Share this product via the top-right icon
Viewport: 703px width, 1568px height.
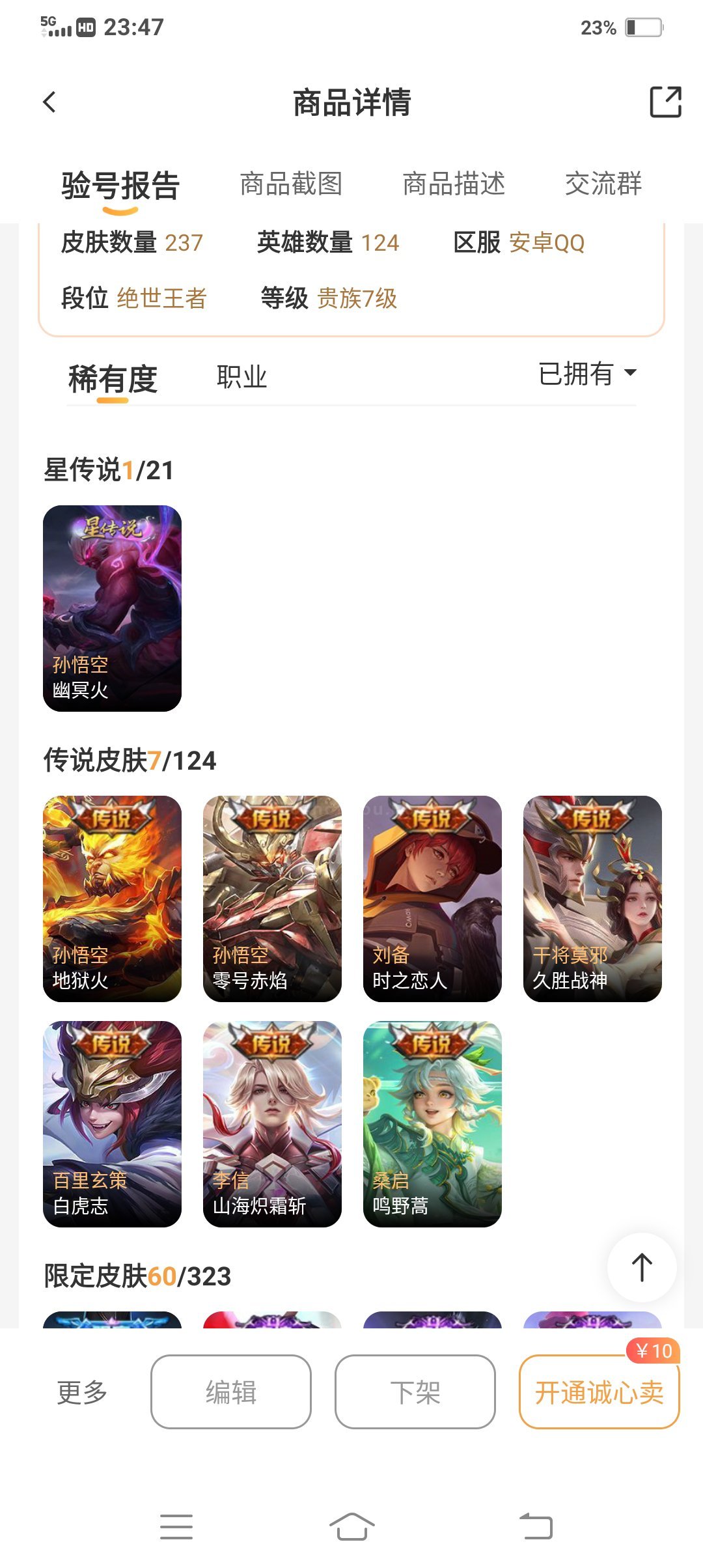(665, 102)
